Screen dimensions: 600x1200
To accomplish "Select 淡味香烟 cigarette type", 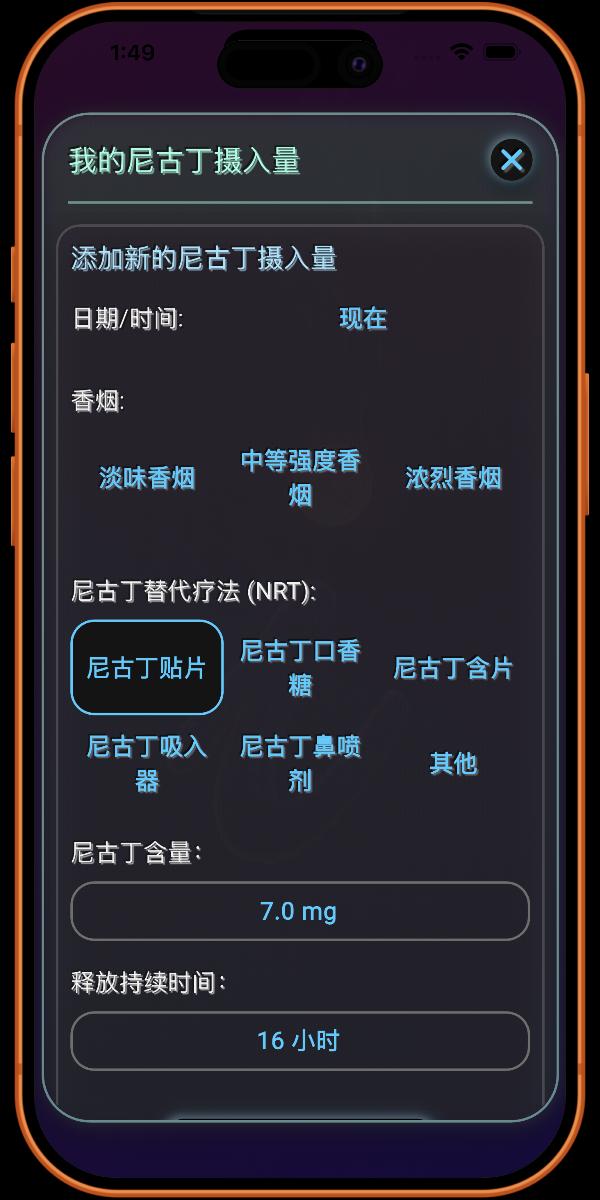I will [x=147, y=478].
